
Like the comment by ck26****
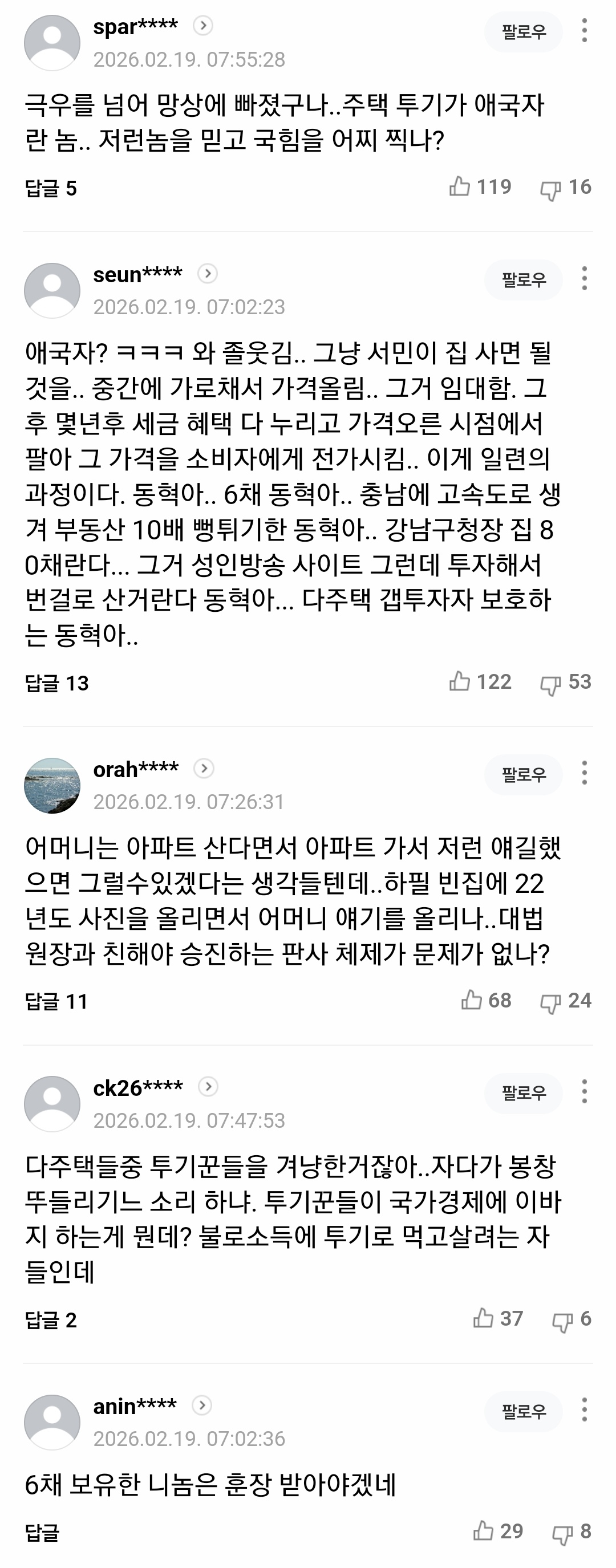tap(484, 1318)
